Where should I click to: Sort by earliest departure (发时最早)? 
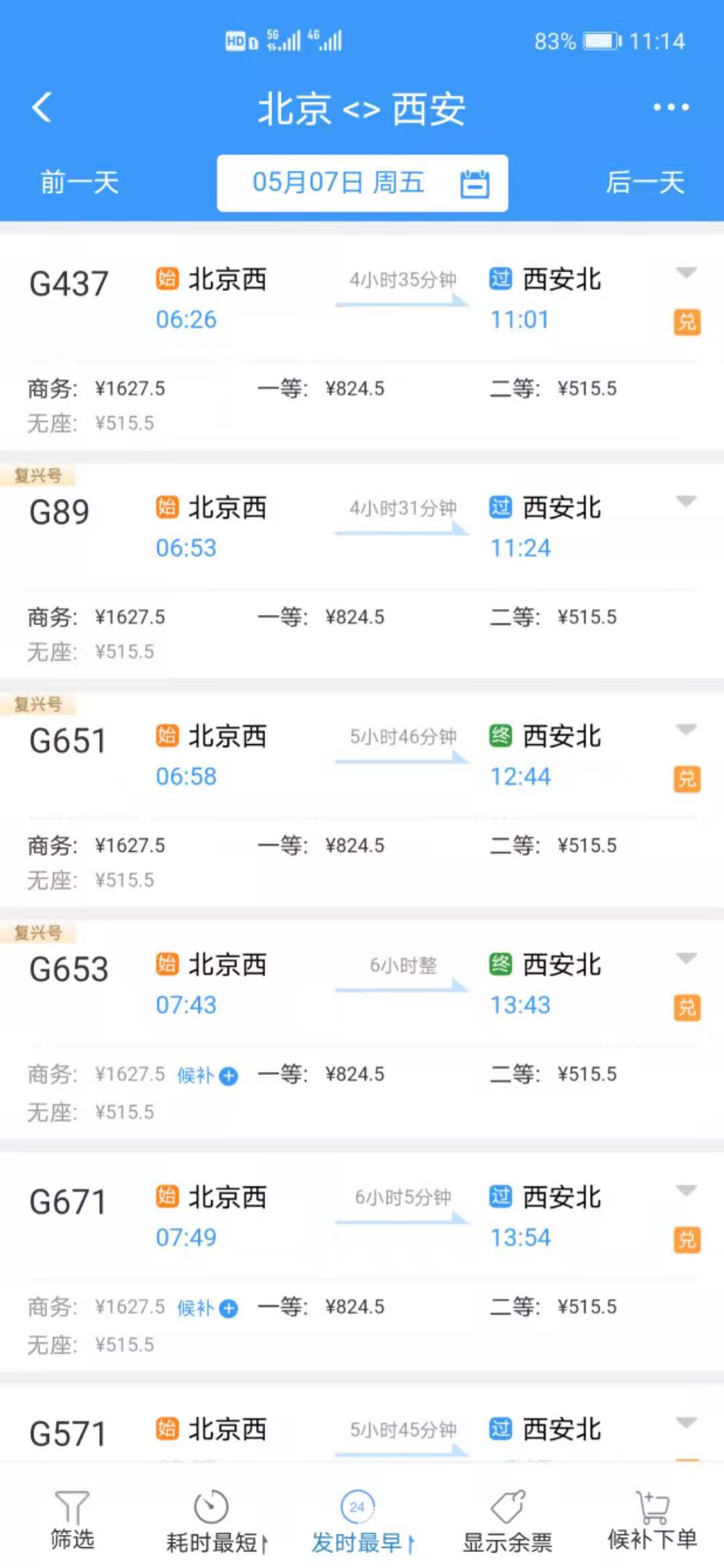click(363, 1522)
